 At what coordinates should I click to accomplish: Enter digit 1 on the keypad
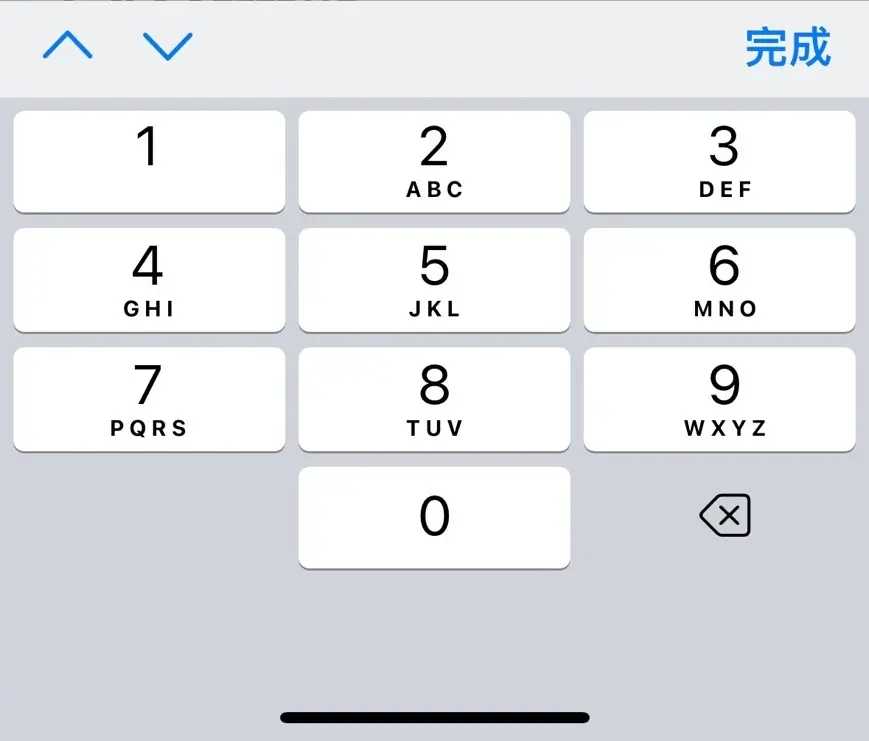coord(149,161)
